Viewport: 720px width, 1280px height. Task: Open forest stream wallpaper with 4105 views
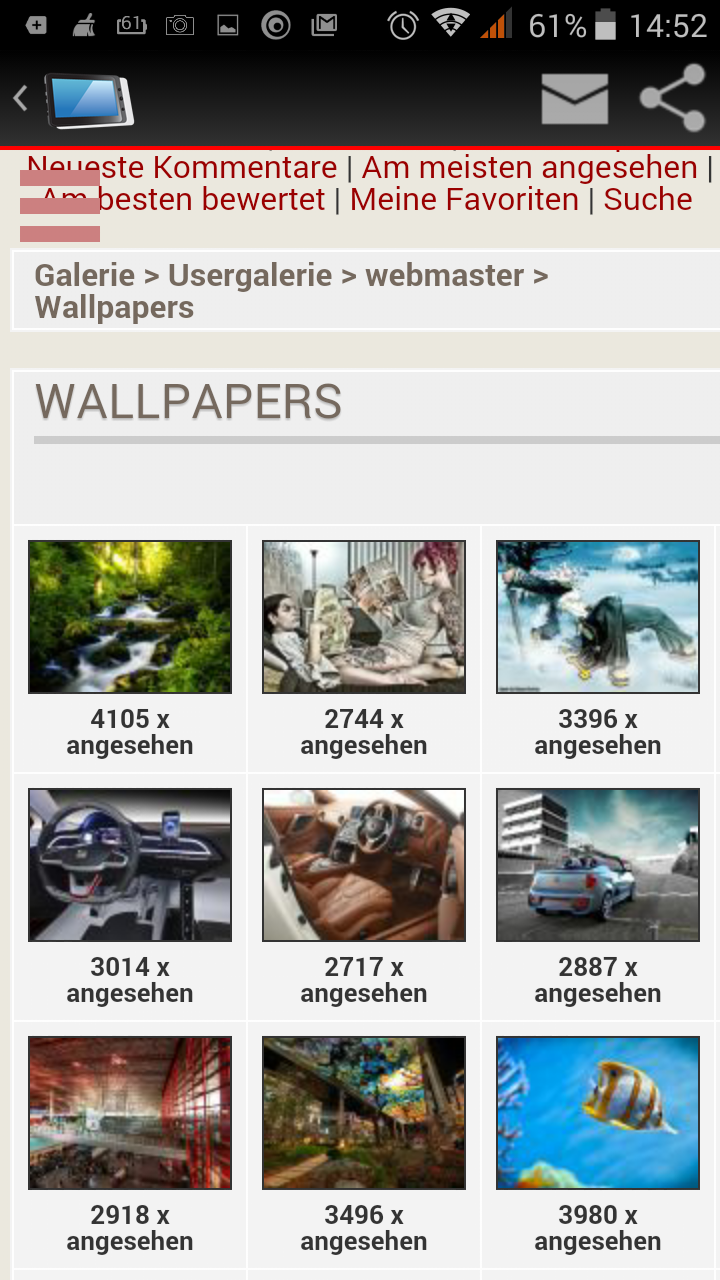click(130, 617)
